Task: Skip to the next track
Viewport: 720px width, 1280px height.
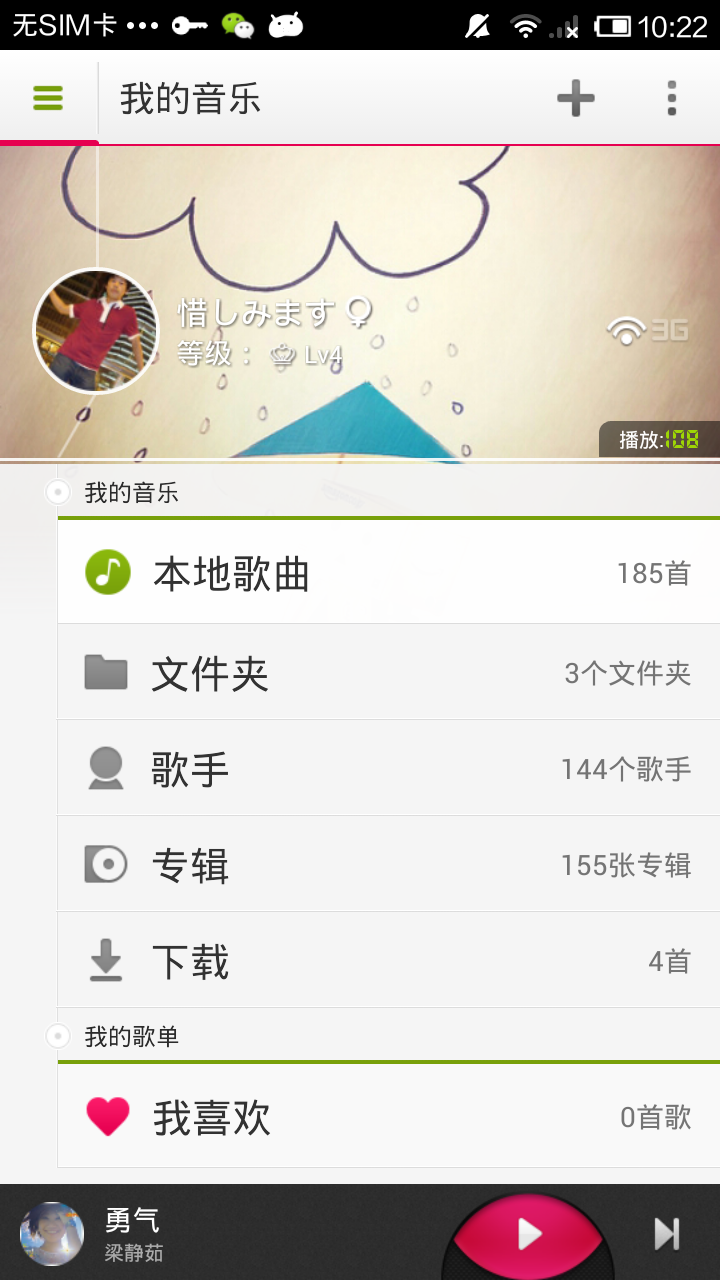Action: [667, 1234]
